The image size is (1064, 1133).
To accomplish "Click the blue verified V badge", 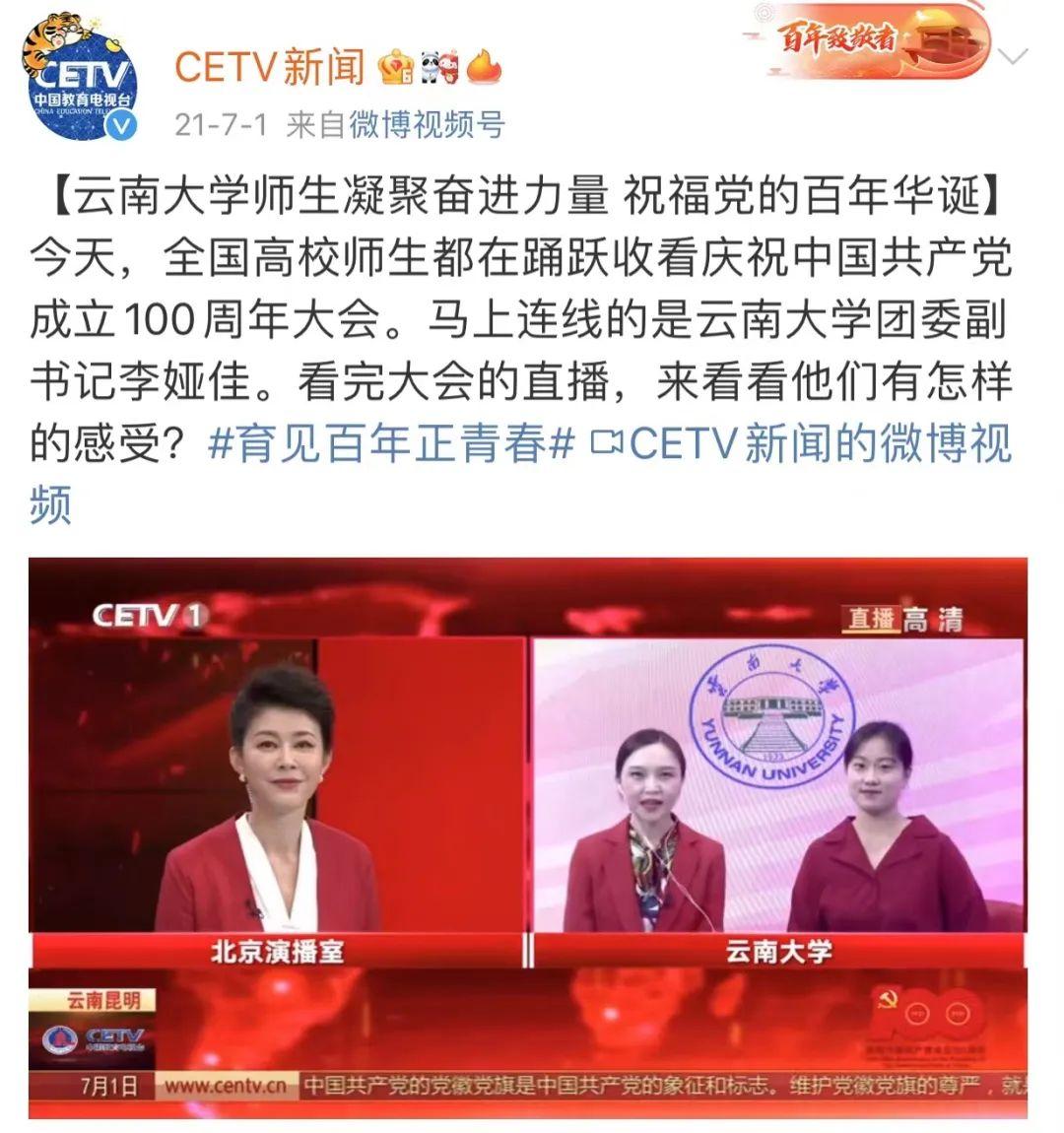I will (120, 124).
